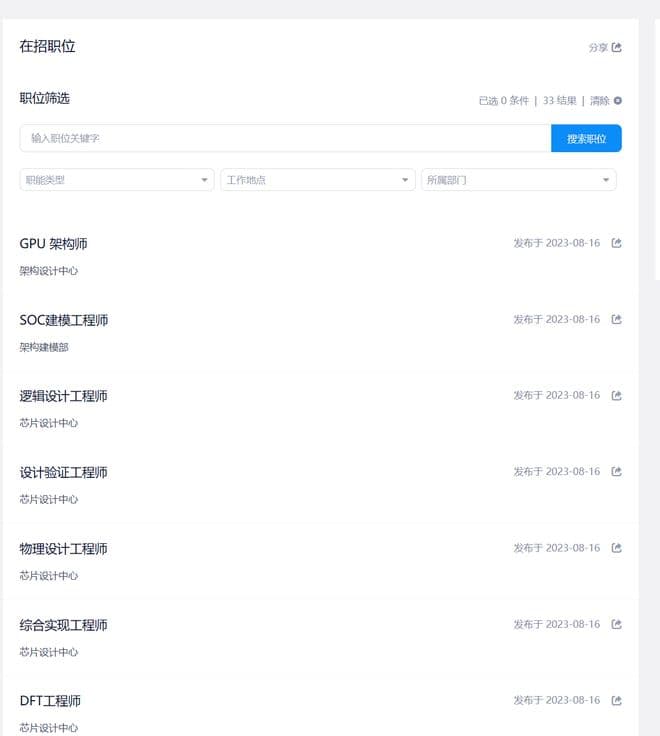Viewport: 660px width, 736px height.
Task: Clear filters with the 清除 button
Action: (605, 101)
